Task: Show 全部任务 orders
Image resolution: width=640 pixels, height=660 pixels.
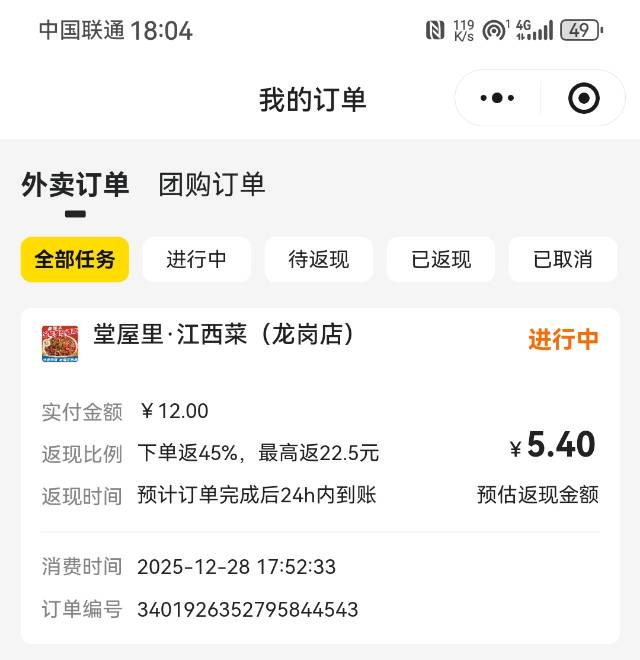Action: tap(75, 260)
